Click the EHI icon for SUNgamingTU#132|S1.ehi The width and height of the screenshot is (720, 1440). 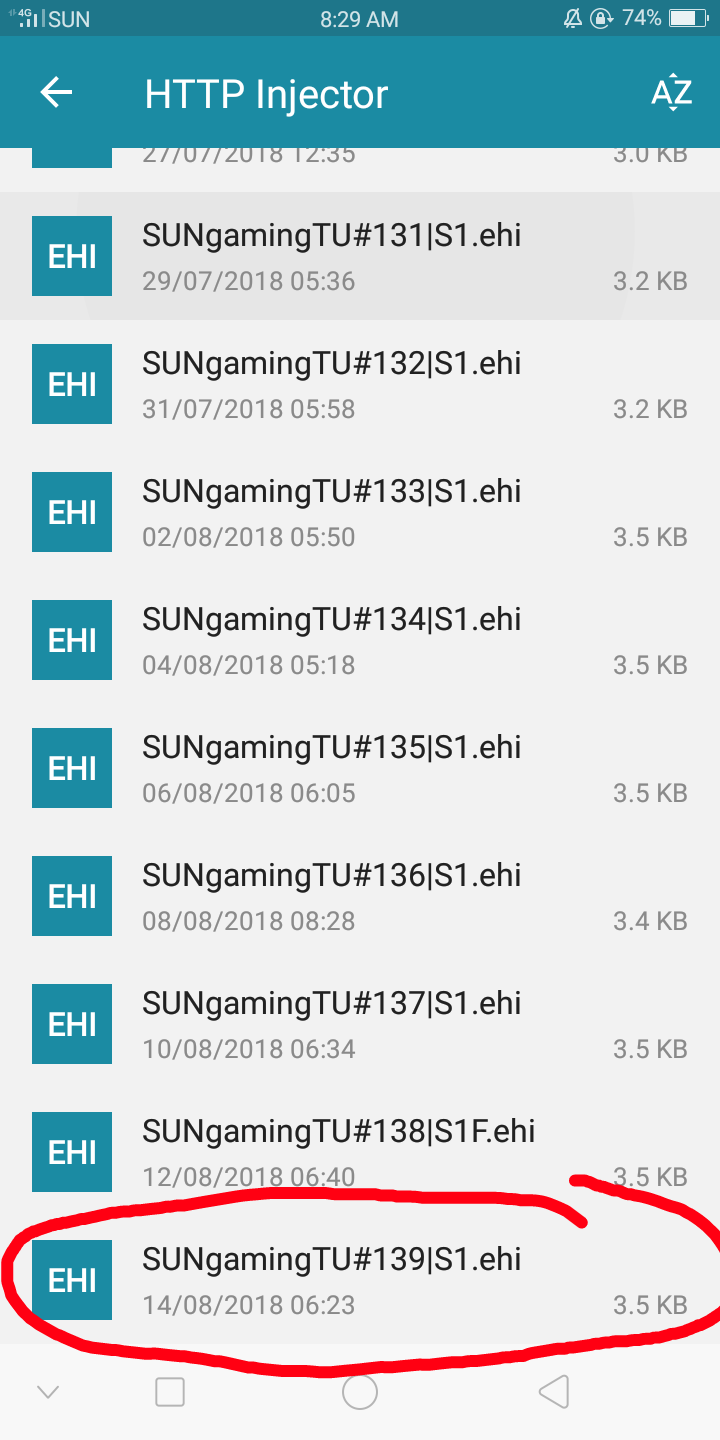(71, 384)
